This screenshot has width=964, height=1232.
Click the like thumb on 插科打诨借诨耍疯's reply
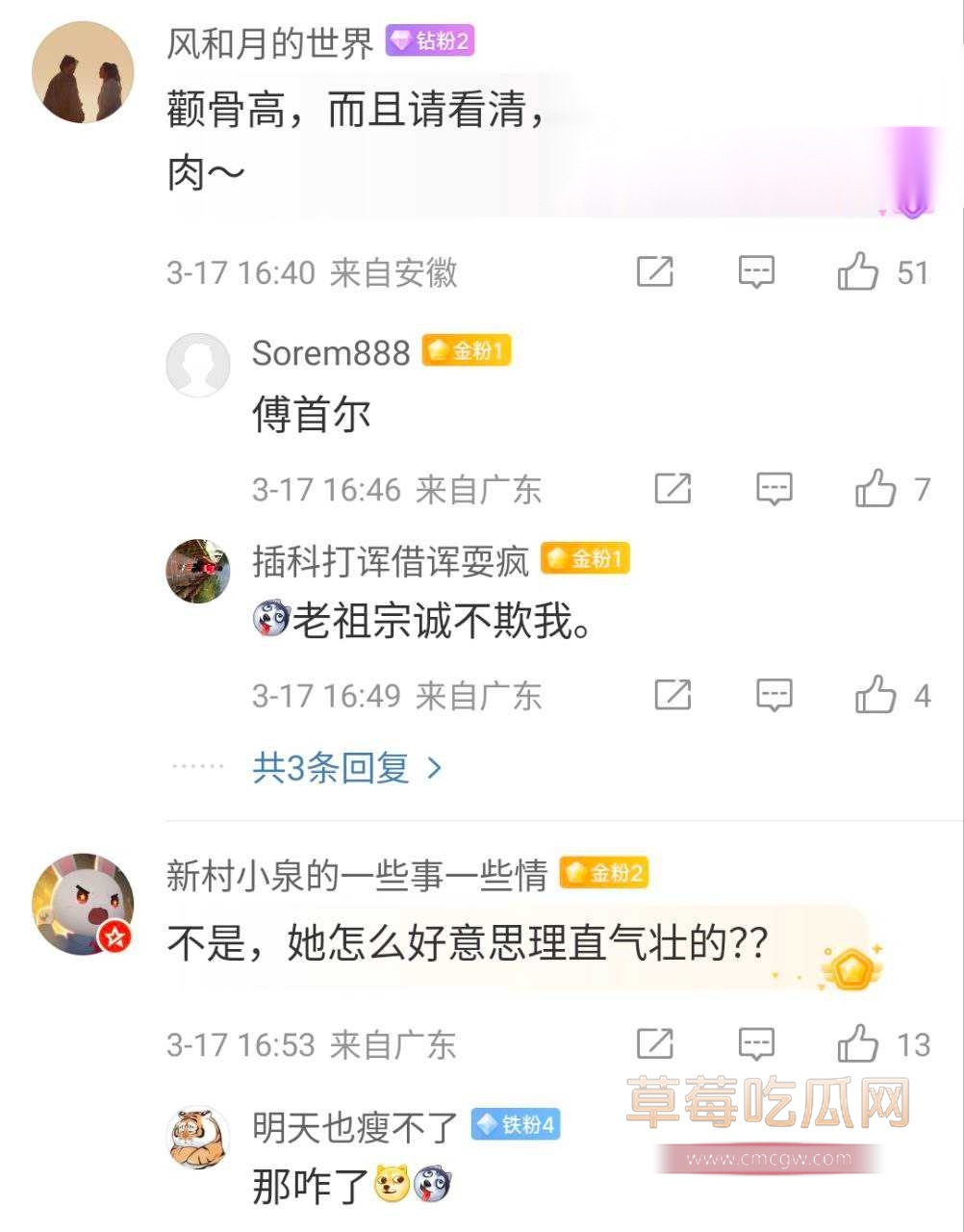877,695
